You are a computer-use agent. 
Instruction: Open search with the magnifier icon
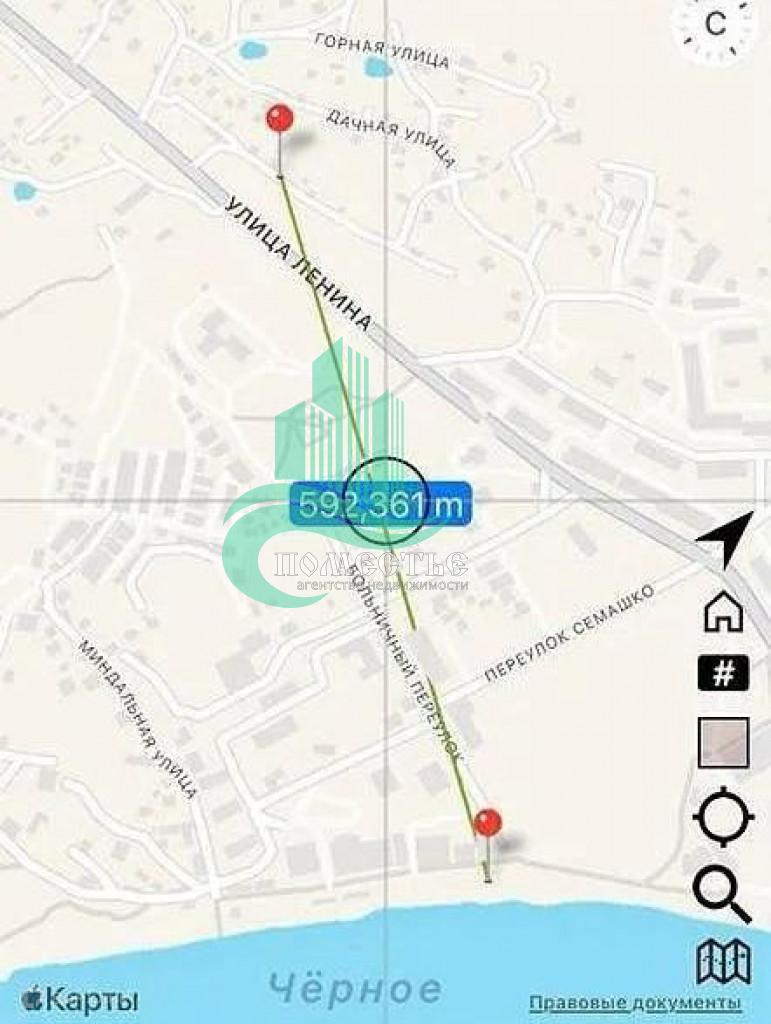[723, 892]
